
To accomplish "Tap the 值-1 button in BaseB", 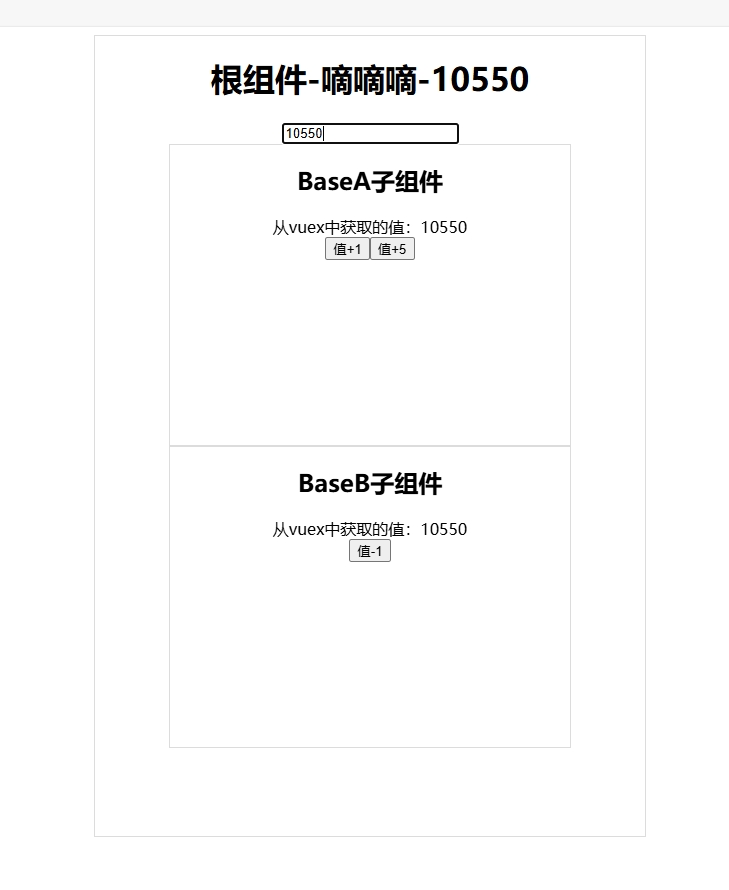I will click(370, 551).
